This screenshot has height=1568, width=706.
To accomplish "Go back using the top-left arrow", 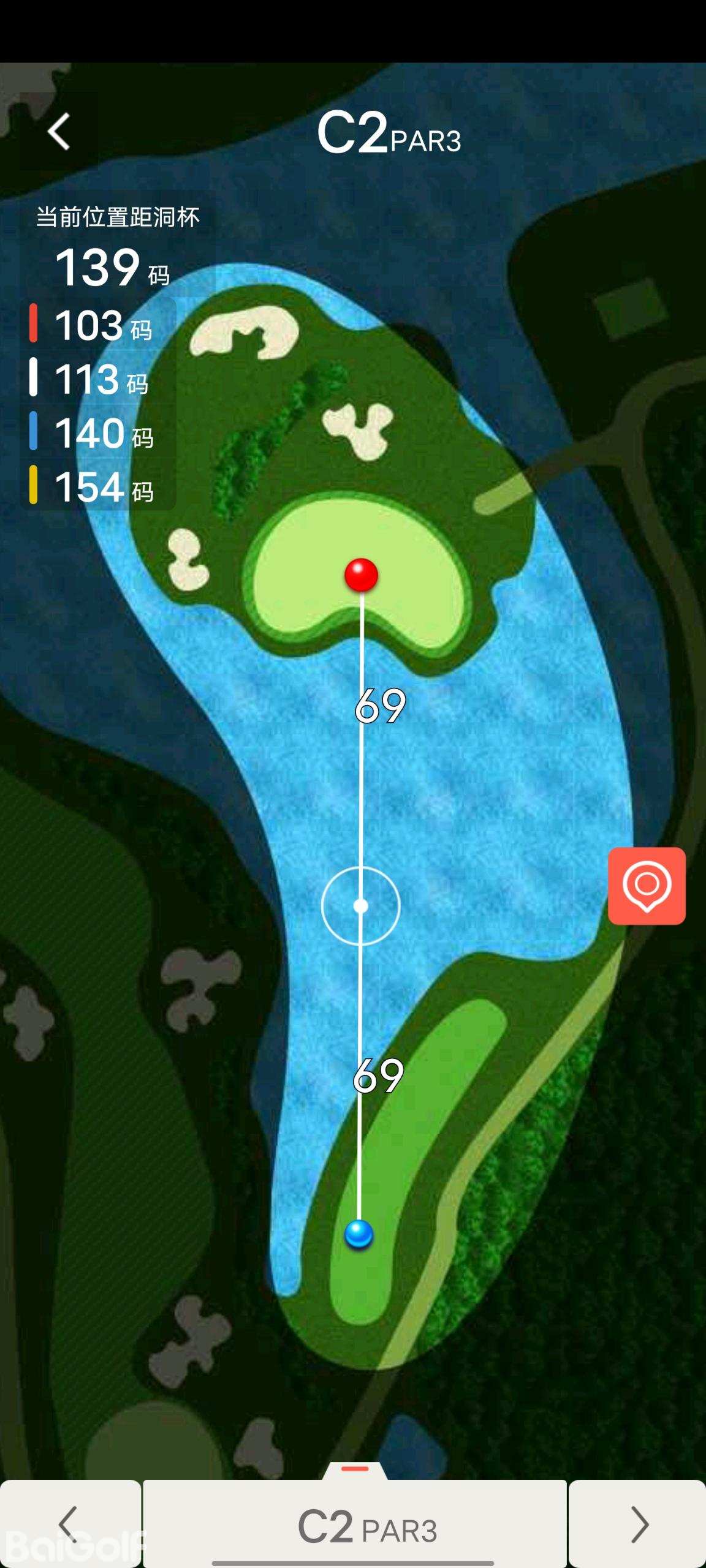I will point(59,131).
